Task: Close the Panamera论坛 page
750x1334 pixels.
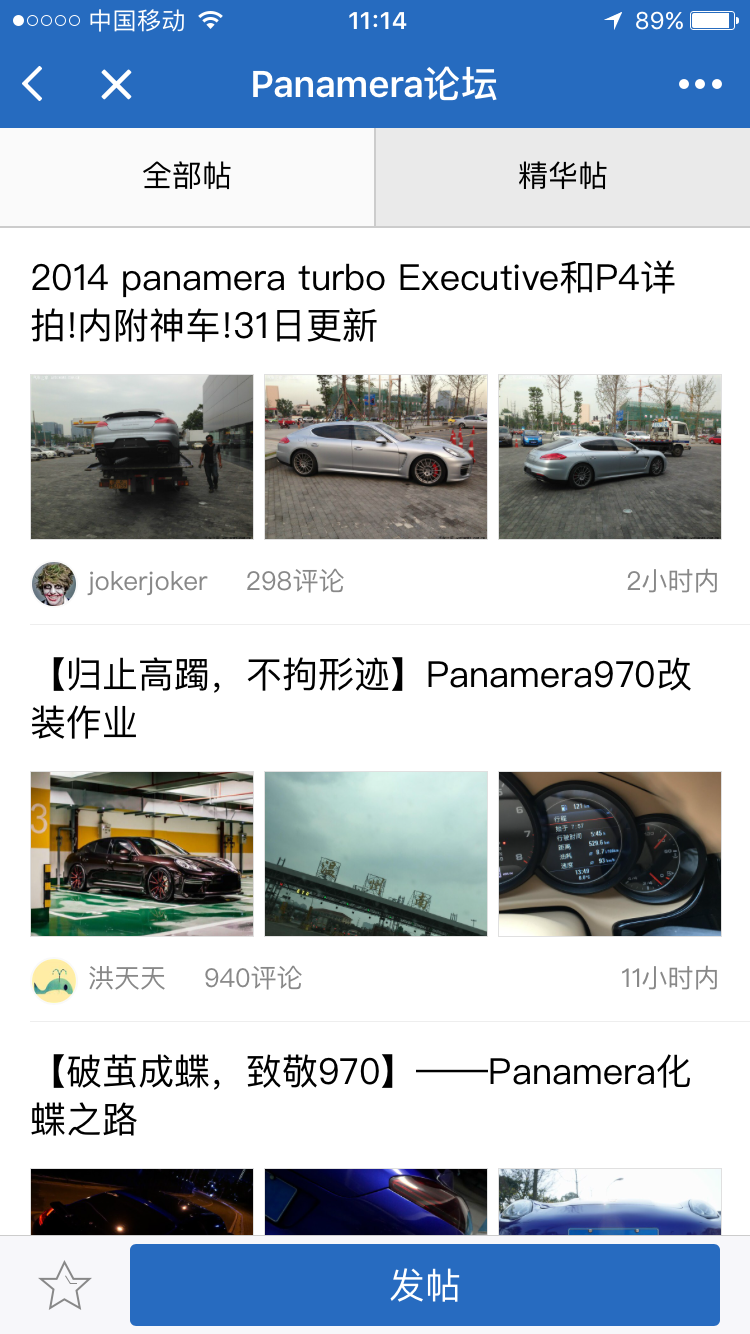Action: [x=116, y=84]
